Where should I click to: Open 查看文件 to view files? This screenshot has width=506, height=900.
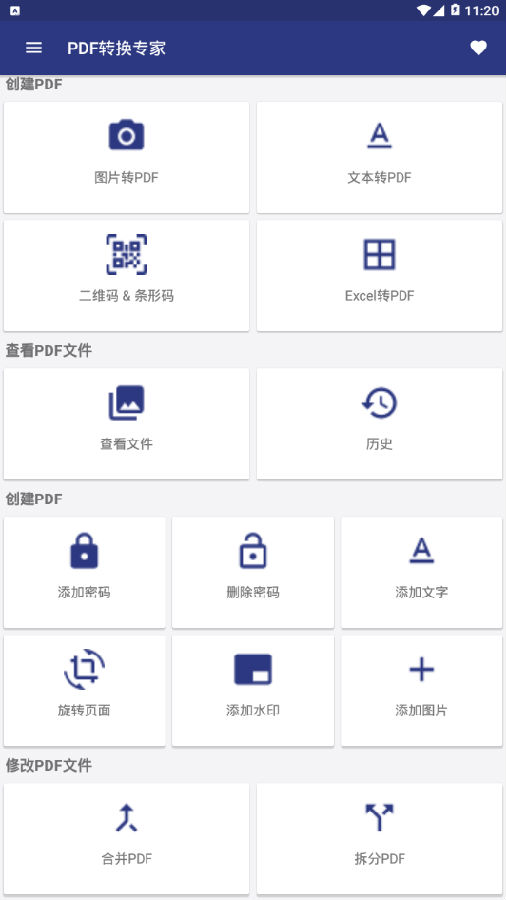click(126, 424)
